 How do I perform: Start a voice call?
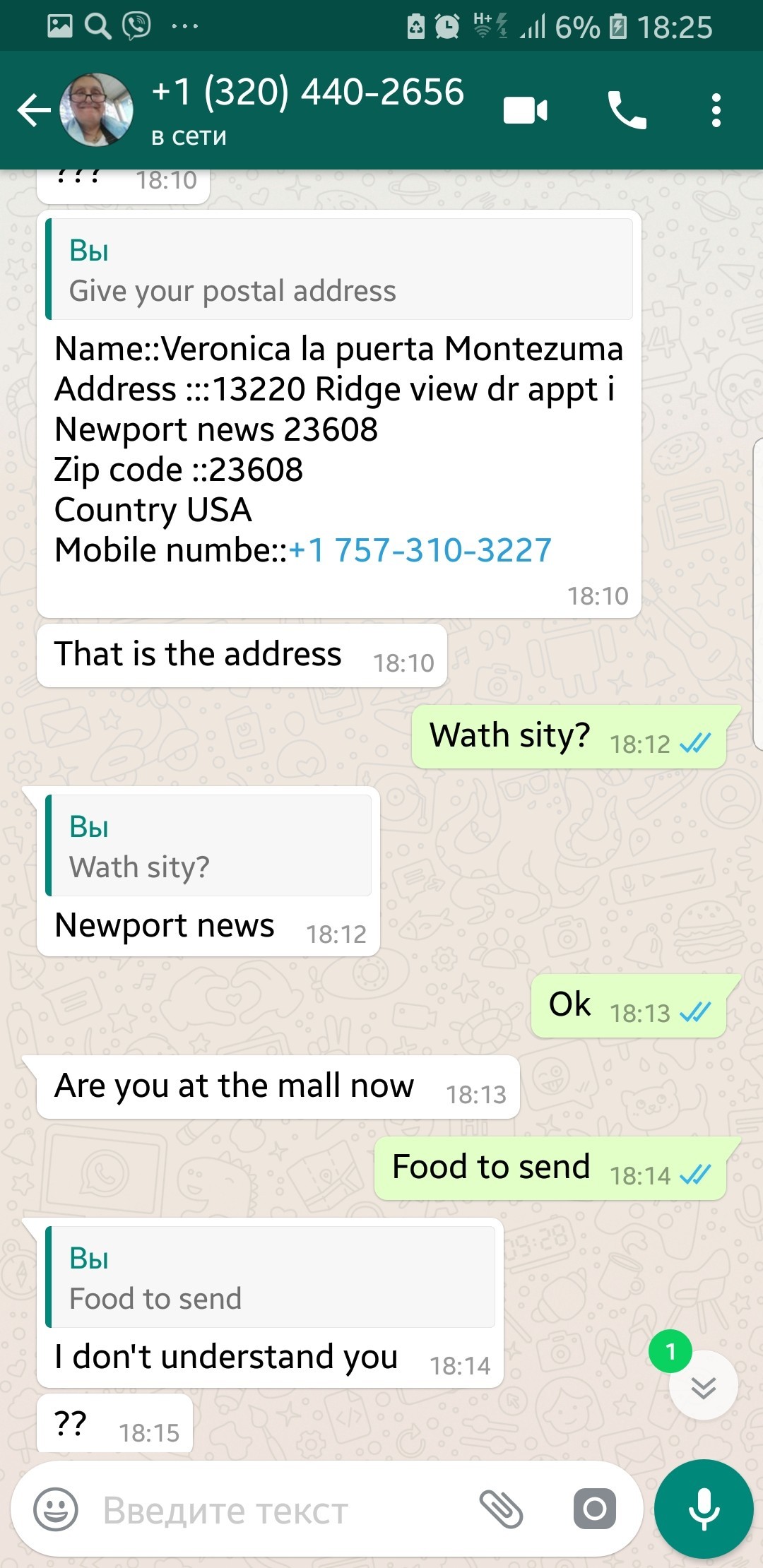click(627, 110)
